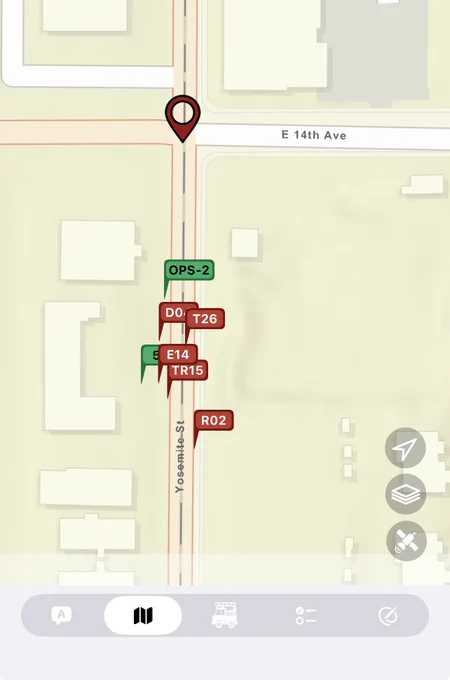Center map on my current location

(405, 448)
